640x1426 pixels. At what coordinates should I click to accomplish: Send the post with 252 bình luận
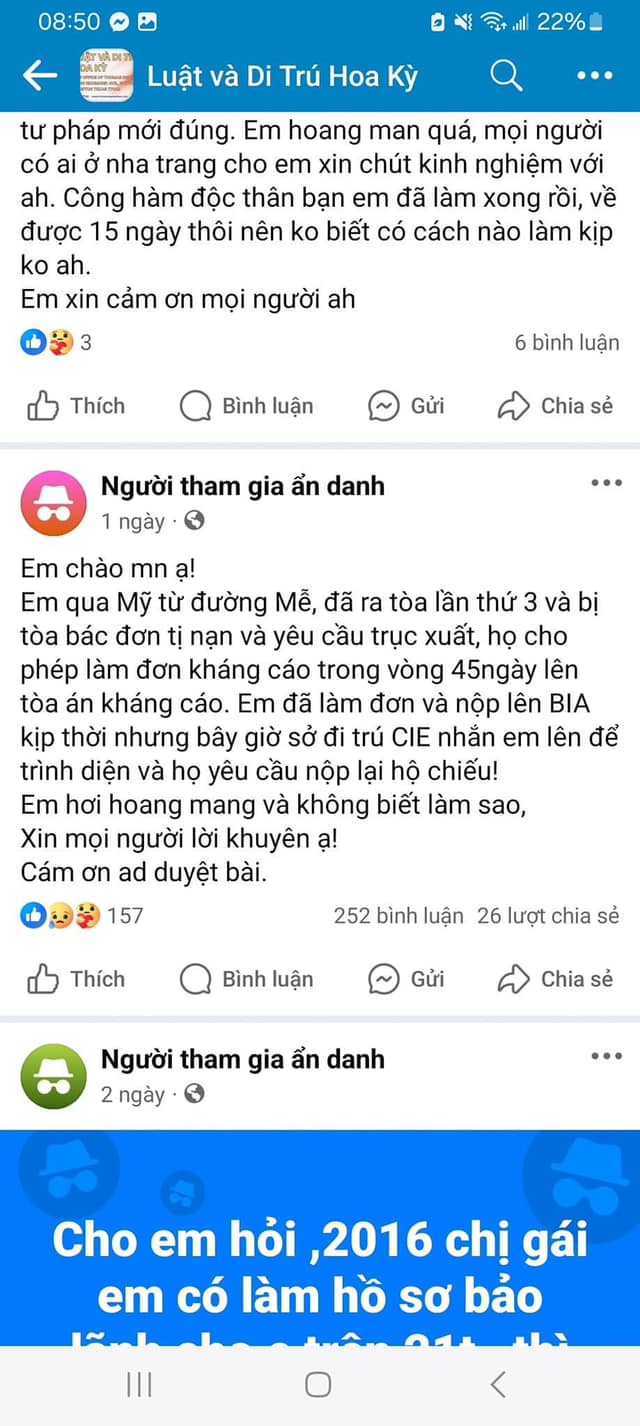pyautogui.click(x=406, y=979)
